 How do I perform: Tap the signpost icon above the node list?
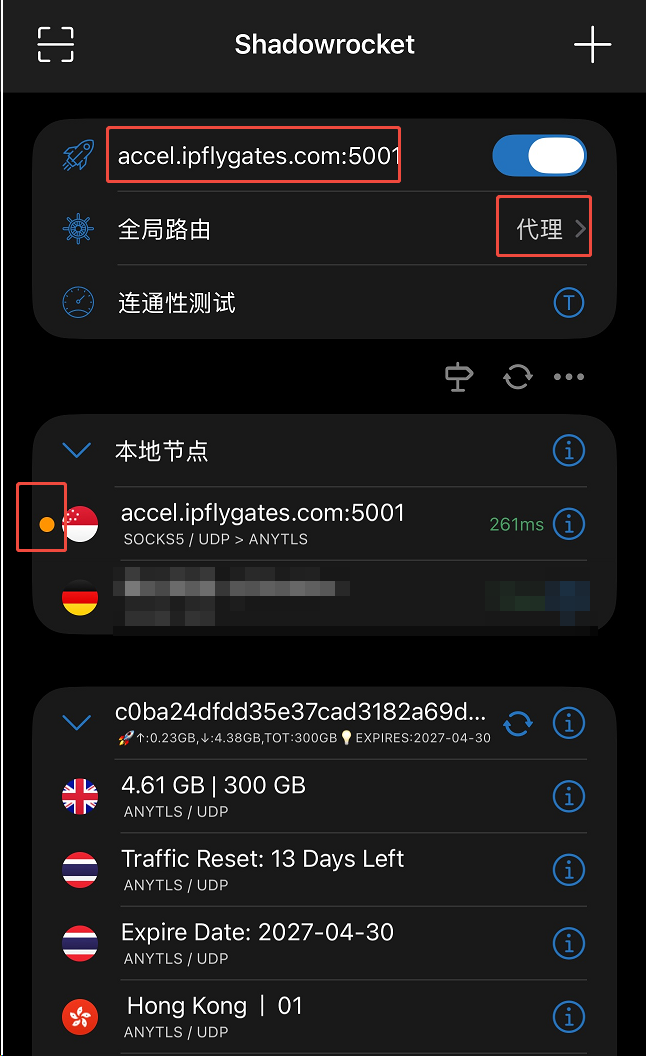459,376
